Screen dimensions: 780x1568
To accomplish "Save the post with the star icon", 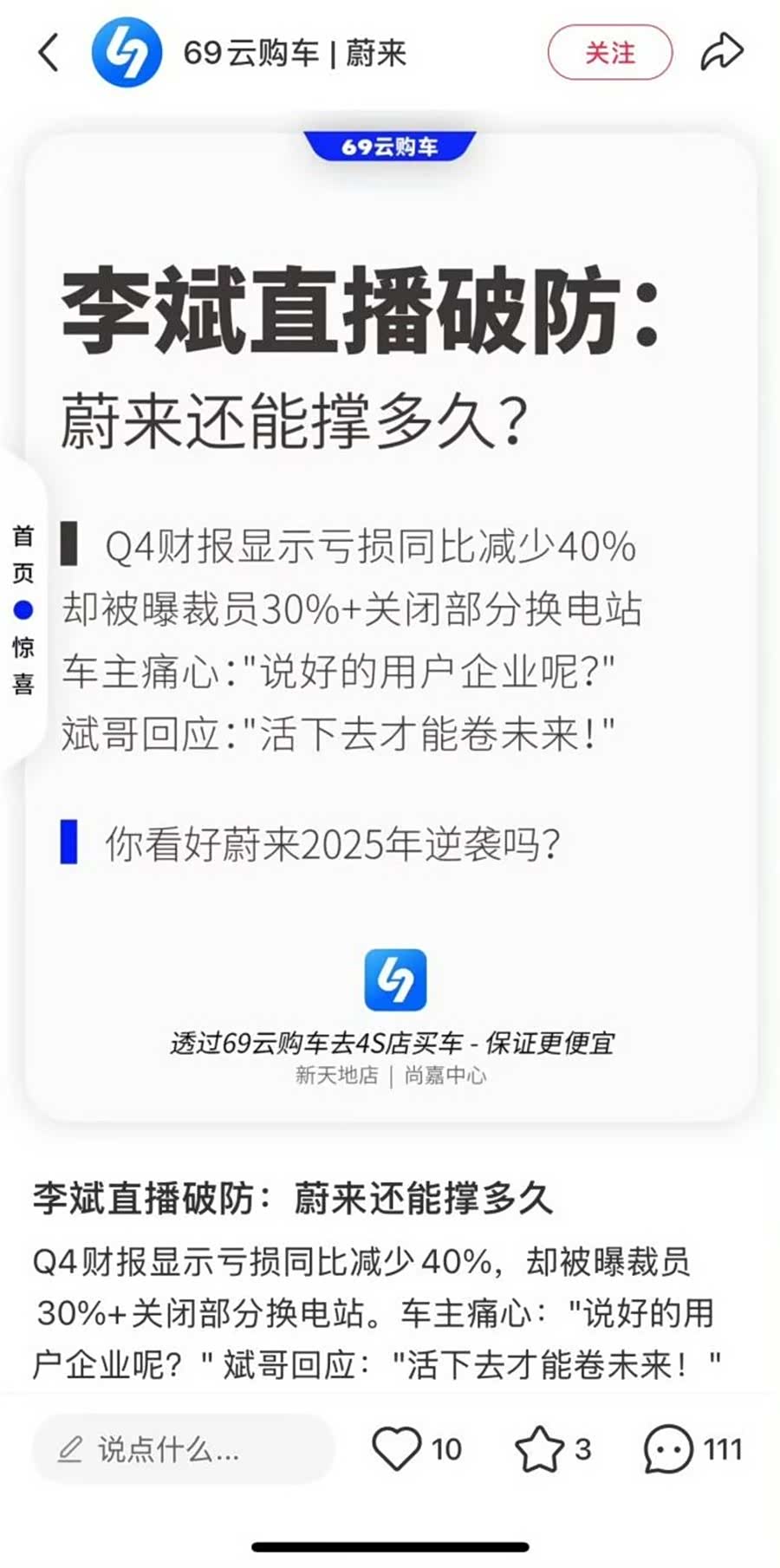I will pos(539,1448).
